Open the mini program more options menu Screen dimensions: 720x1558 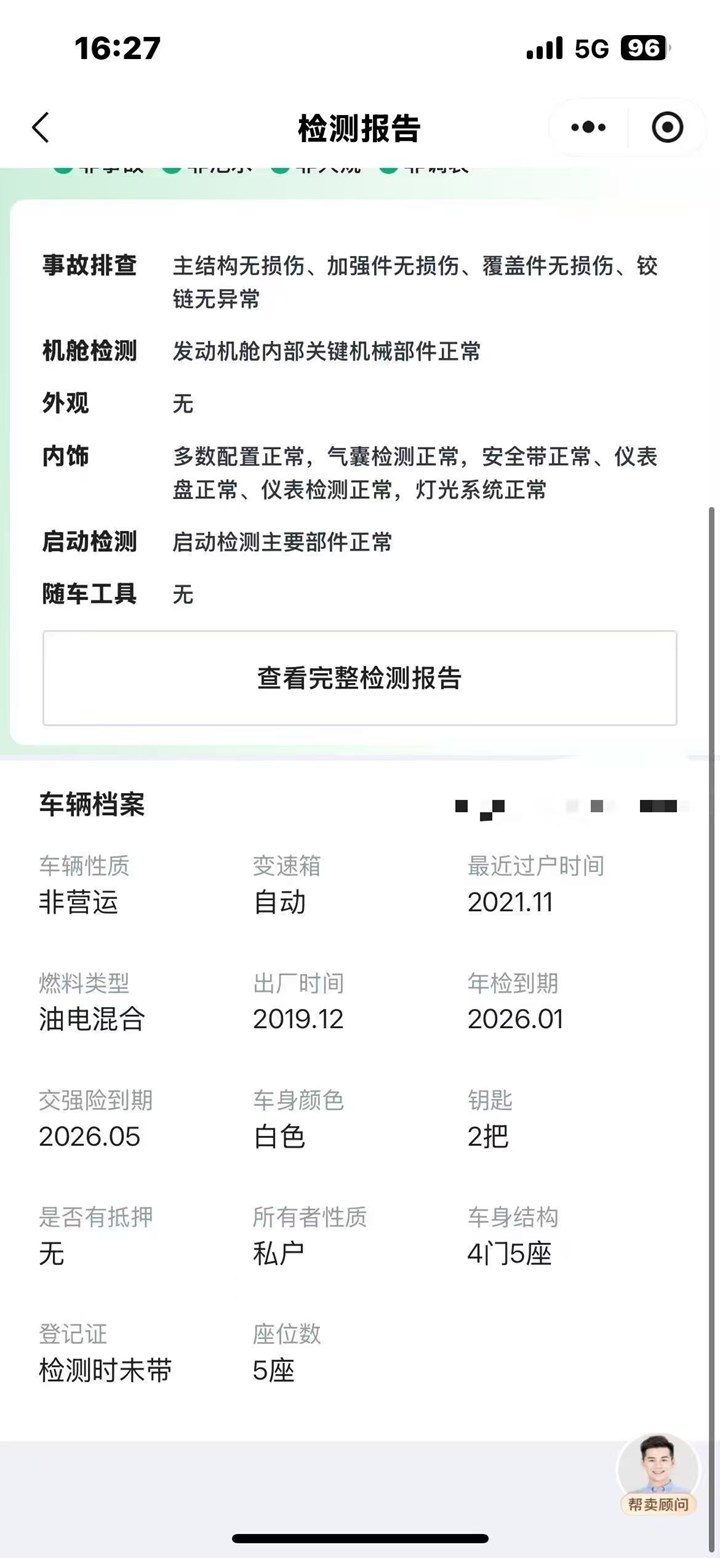pos(588,128)
